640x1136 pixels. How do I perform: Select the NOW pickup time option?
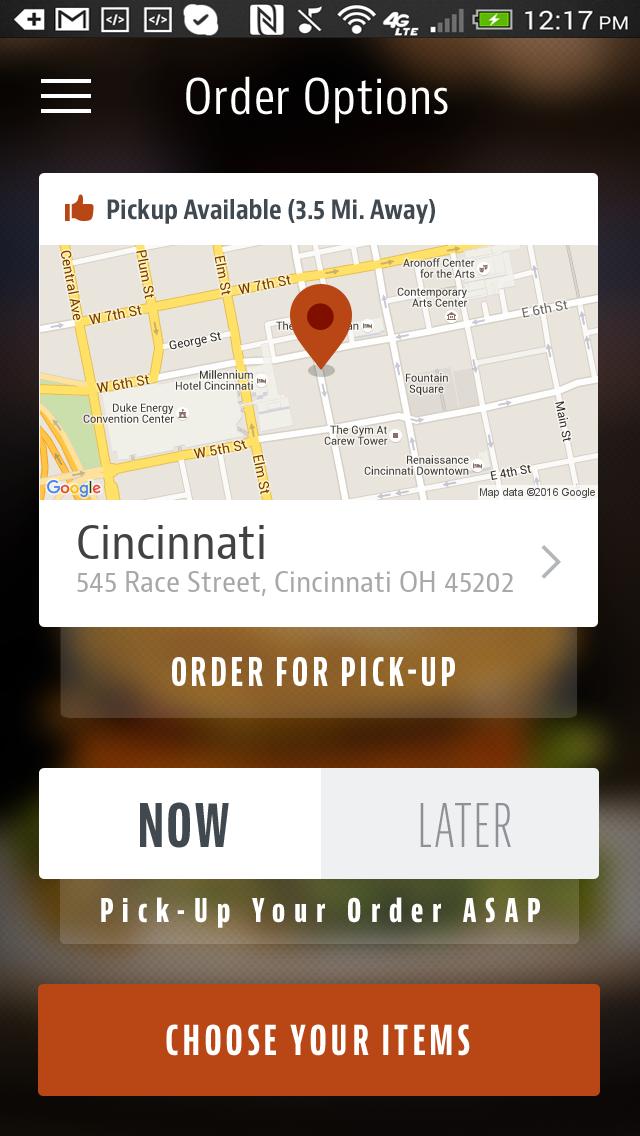(x=181, y=824)
